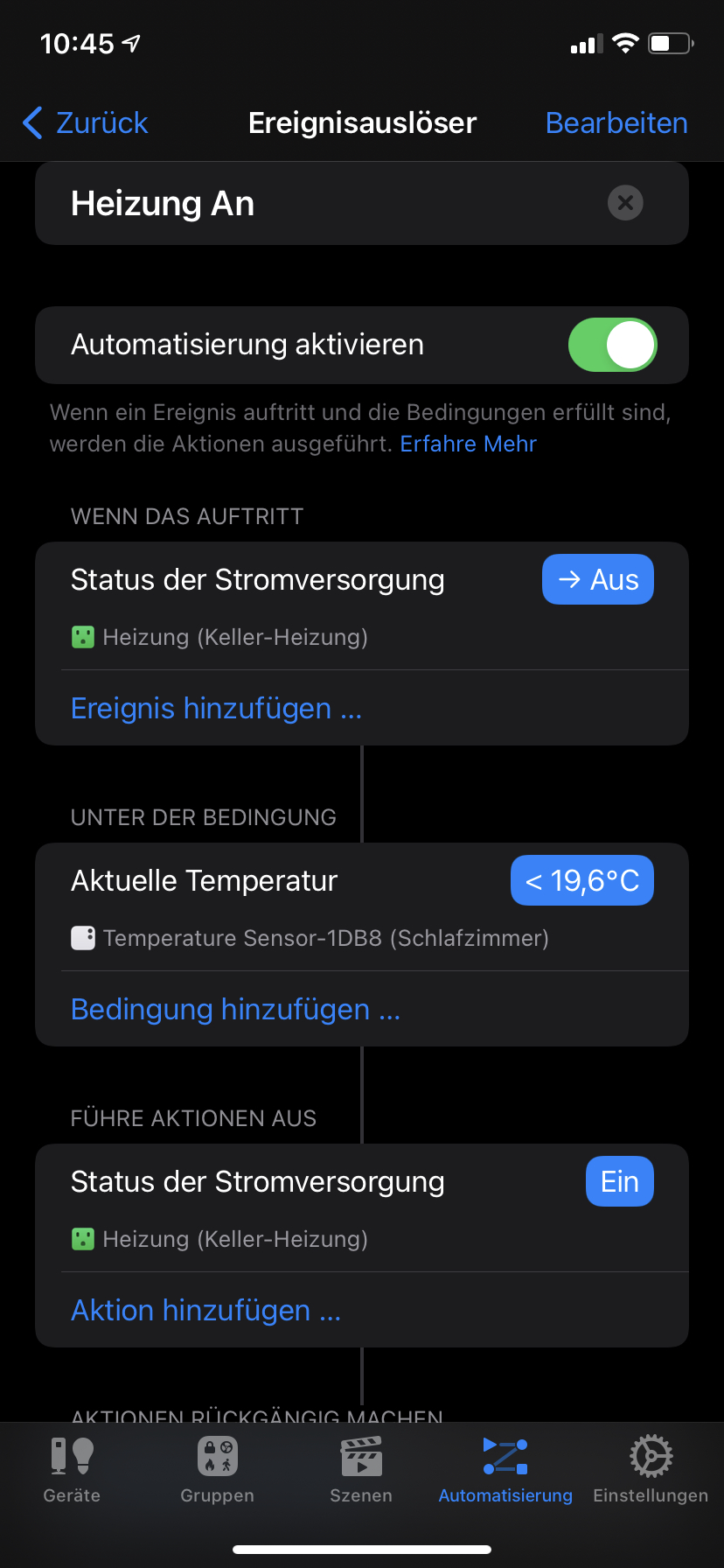This screenshot has width=724, height=1568.
Task: Tap Bearbeiten to edit the automation
Action: 616,123
